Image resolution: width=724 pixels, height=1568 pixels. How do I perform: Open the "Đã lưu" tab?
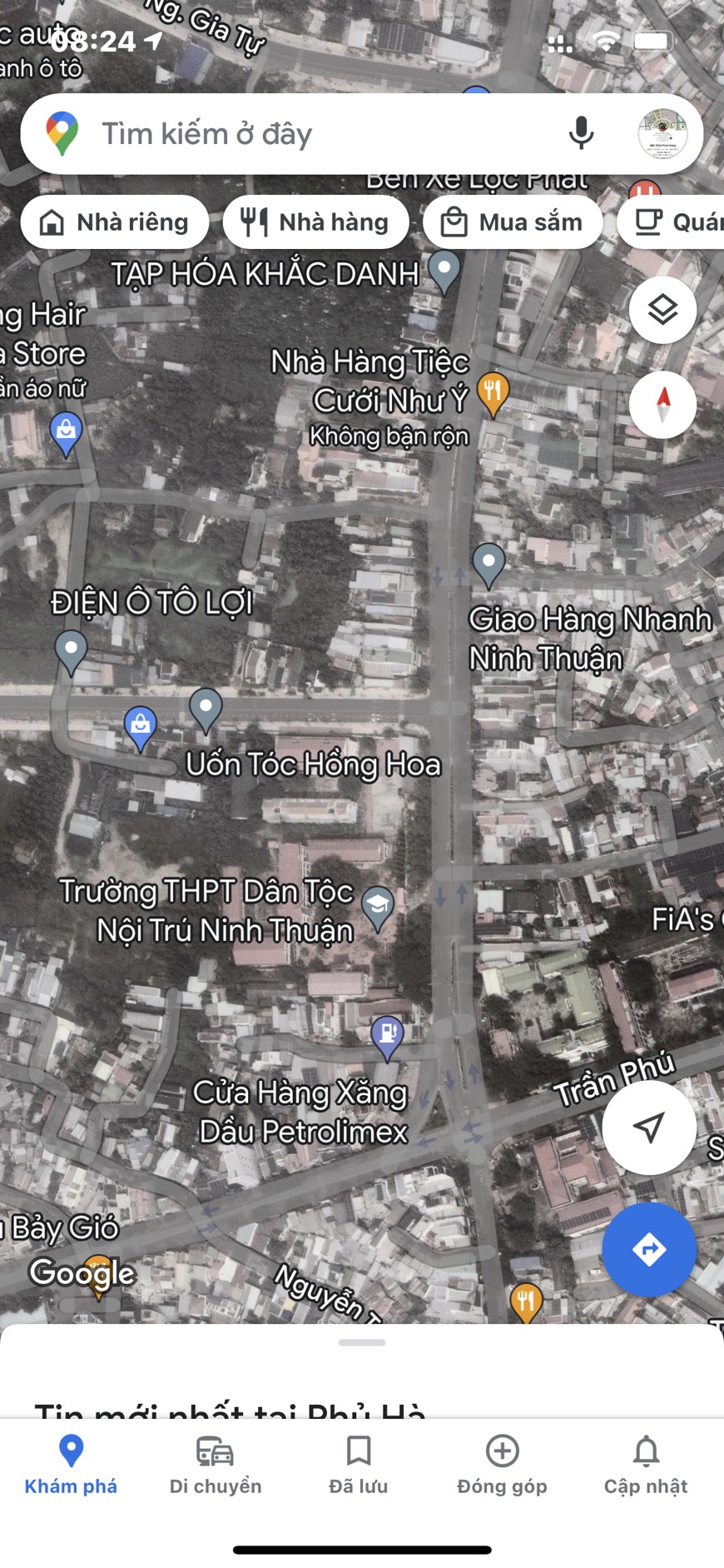point(359,1466)
